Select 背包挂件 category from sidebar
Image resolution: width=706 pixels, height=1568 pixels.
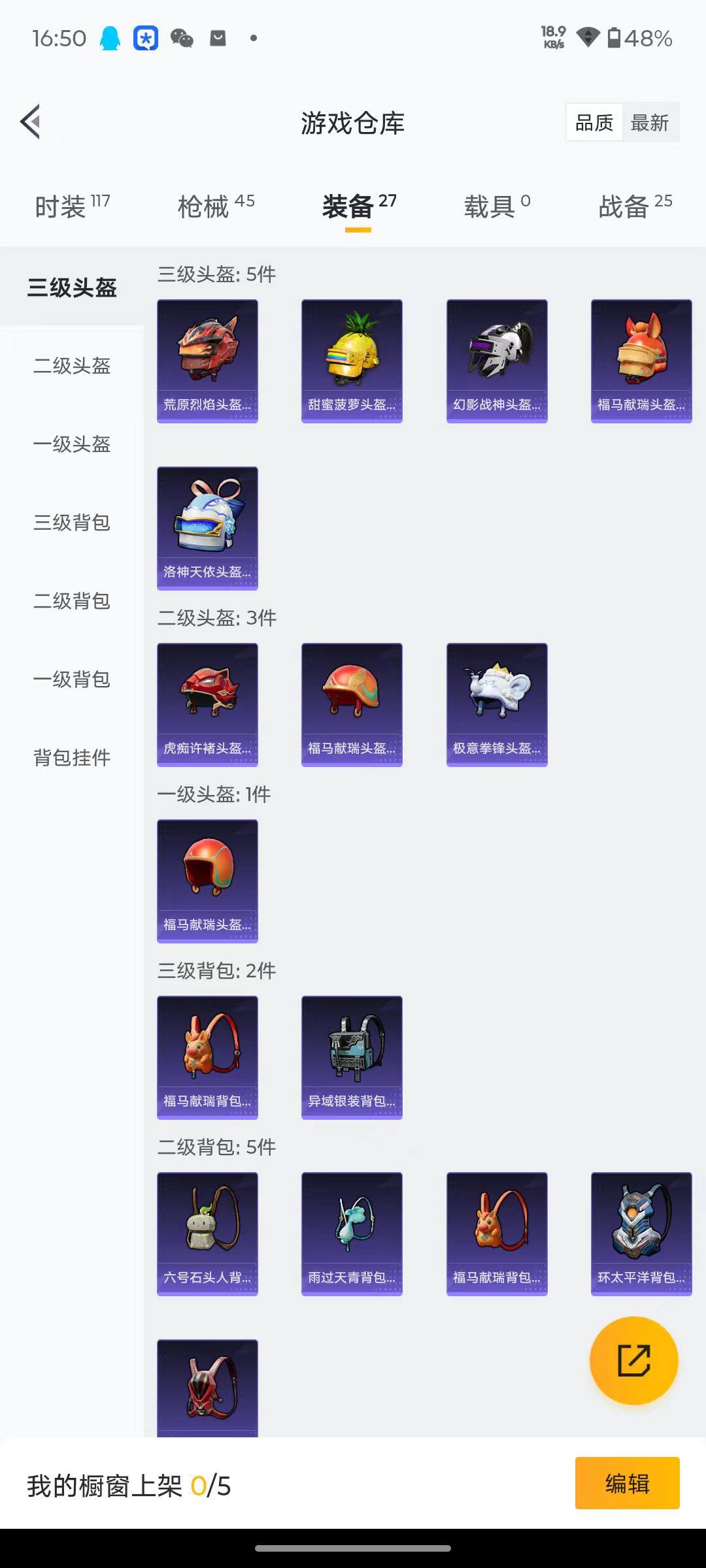tap(71, 758)
